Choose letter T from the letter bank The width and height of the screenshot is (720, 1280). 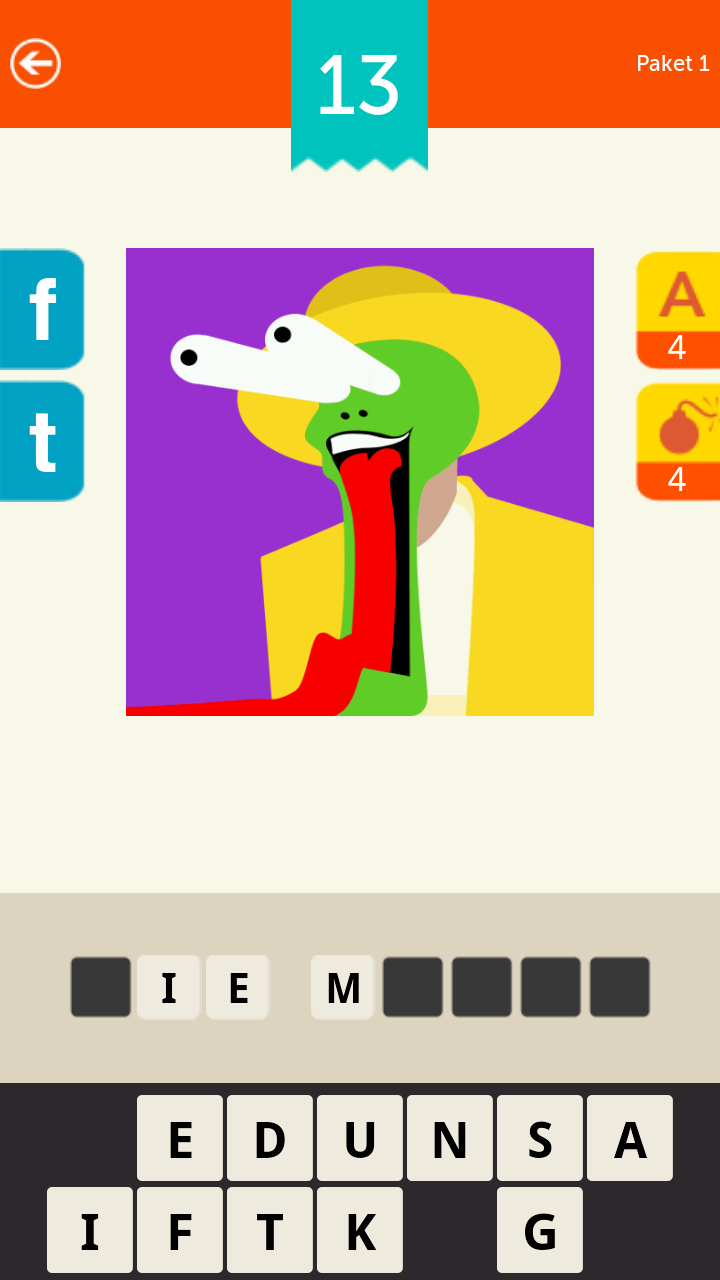270,1230
